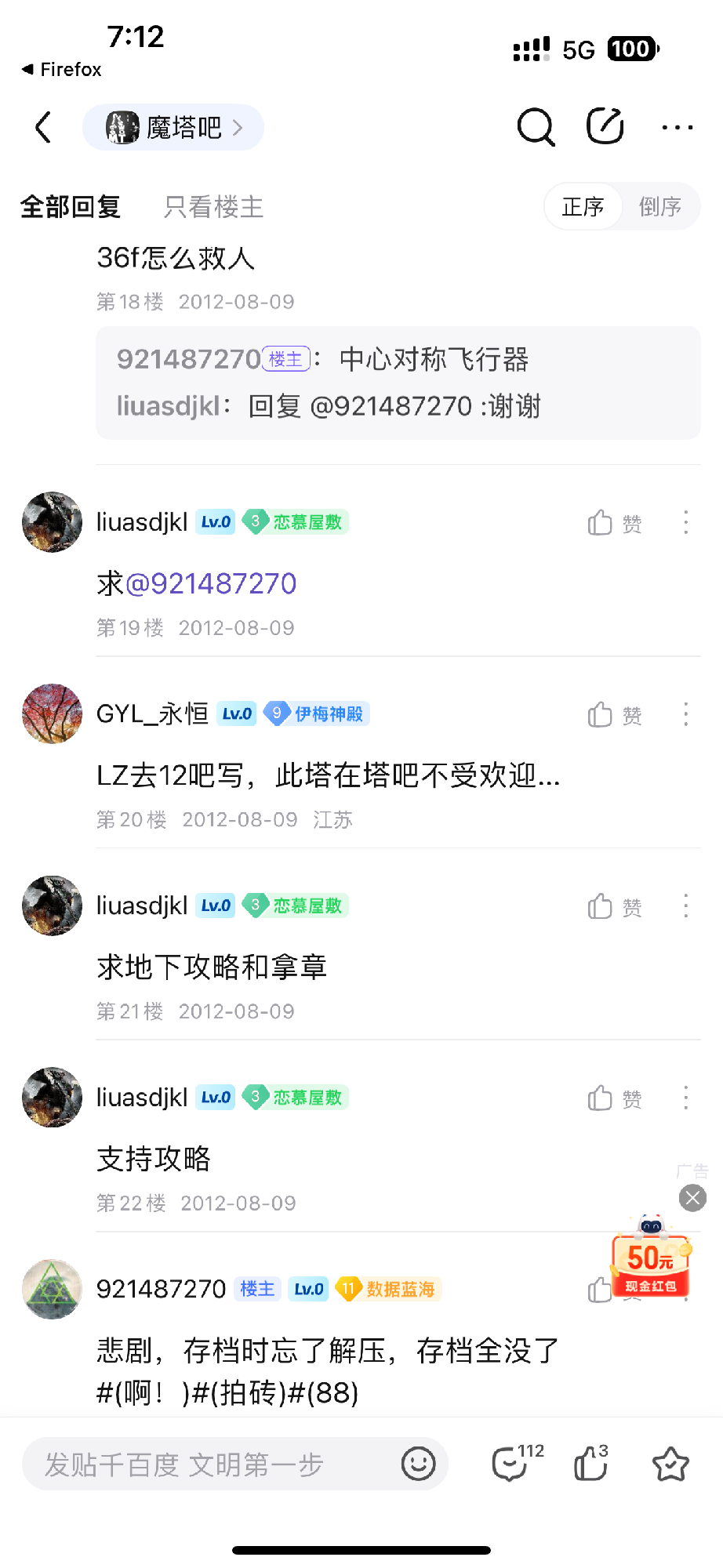Dismiss the 50元 red packet ad
723x1568 pixels.
(x=692, y=1198)
